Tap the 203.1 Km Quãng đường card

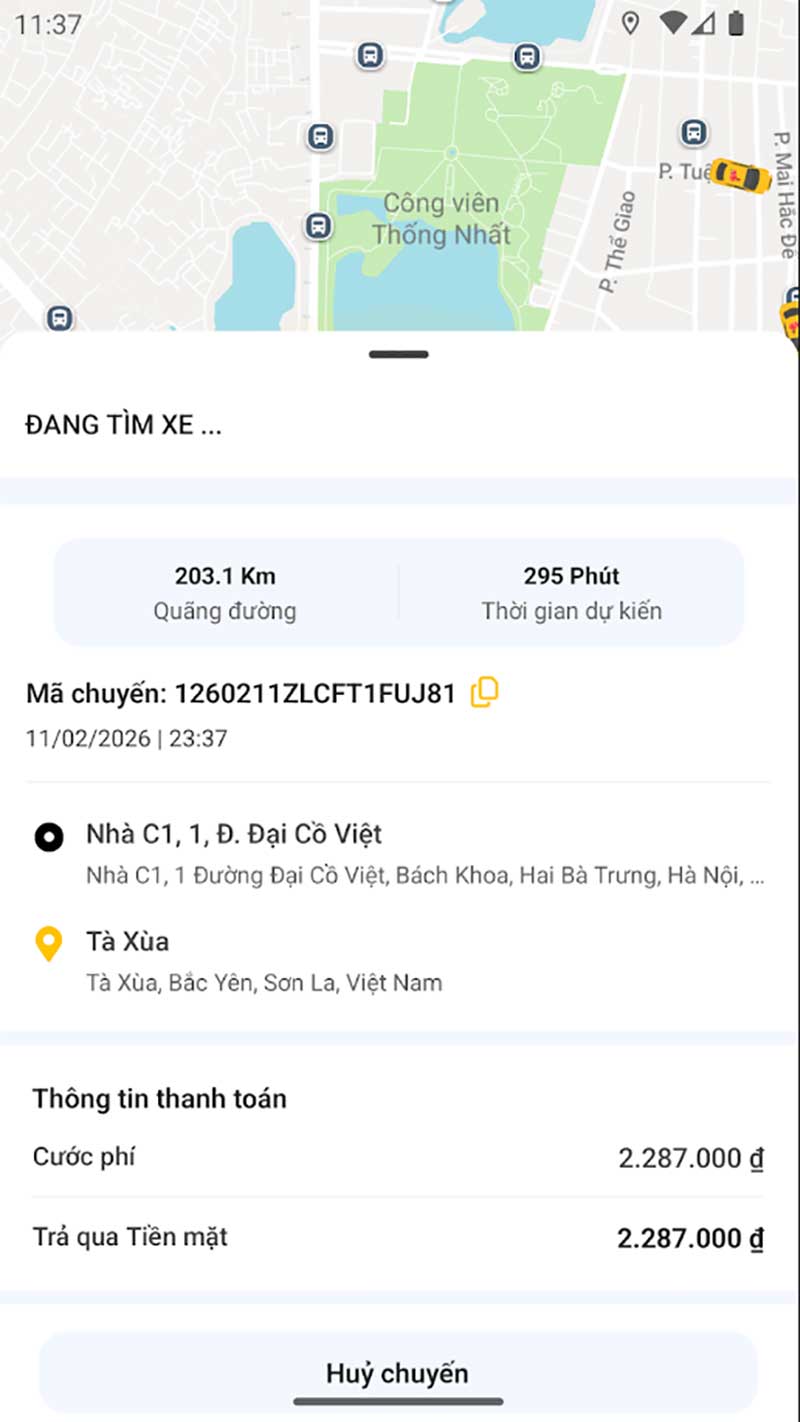click(x=224, y=592)
